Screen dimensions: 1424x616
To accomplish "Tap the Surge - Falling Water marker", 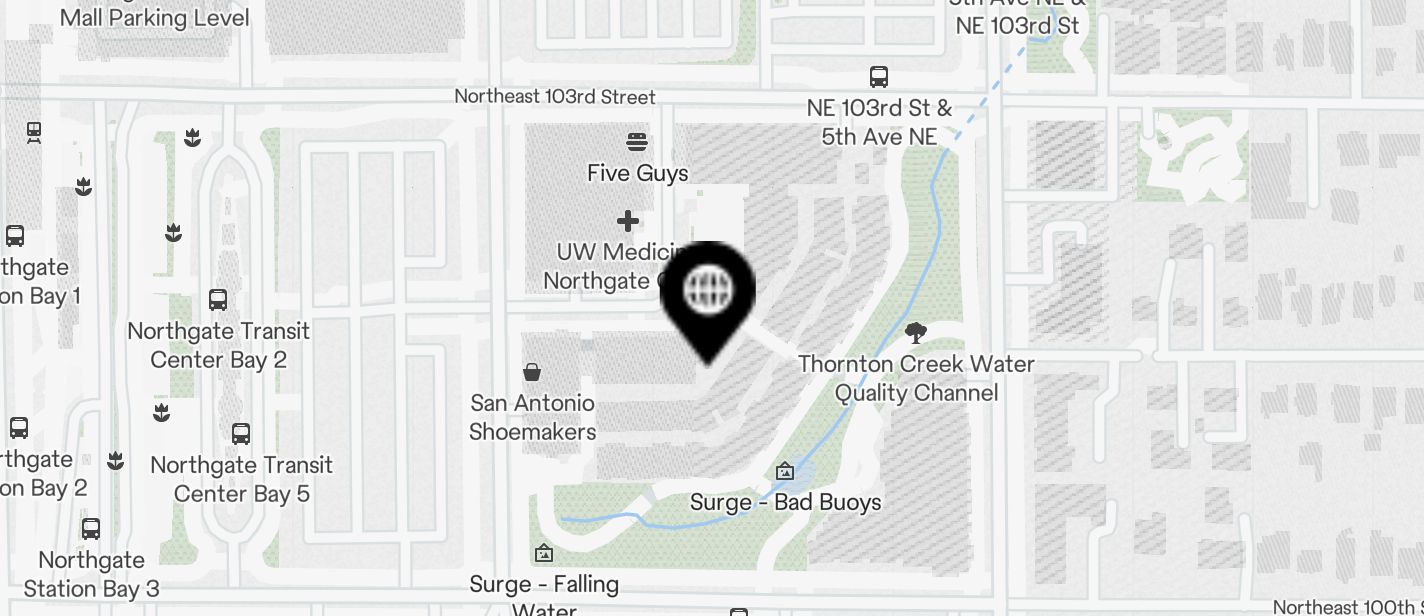I will pos(543,553).
